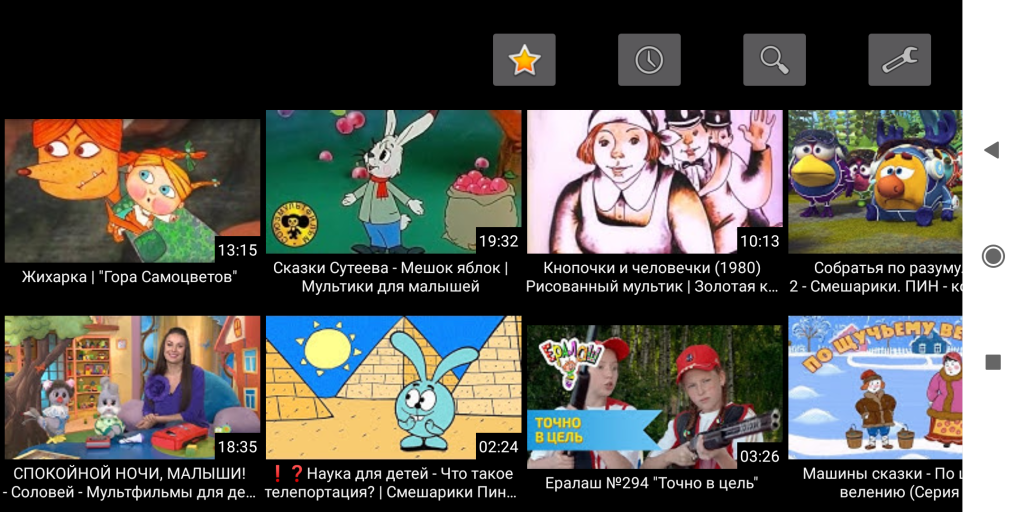Open settings with the wrench button

point(899,60)
